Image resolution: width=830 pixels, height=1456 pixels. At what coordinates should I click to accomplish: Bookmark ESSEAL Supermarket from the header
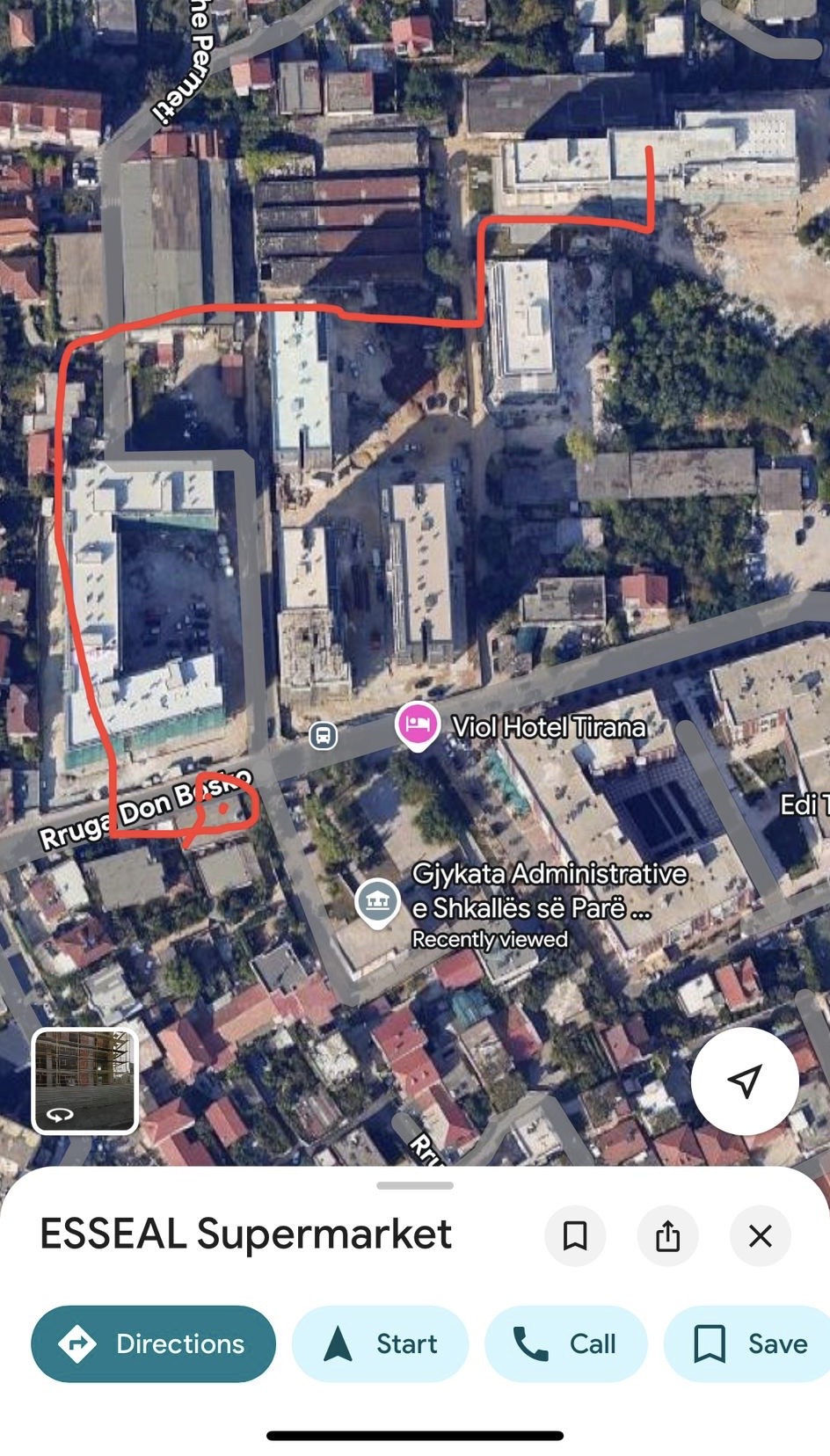pyautogui.click(x=575, y=1235)
